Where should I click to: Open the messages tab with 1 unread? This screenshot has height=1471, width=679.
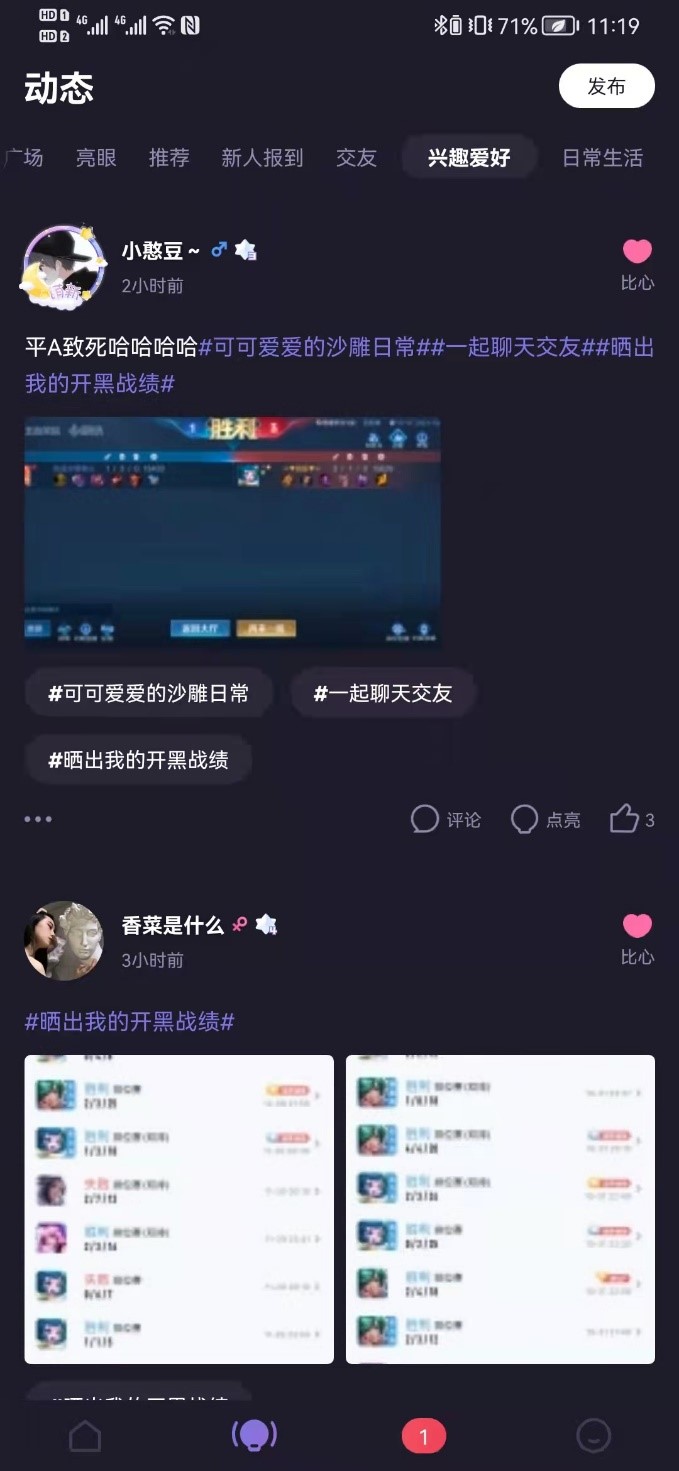(x=423, y=1436)
